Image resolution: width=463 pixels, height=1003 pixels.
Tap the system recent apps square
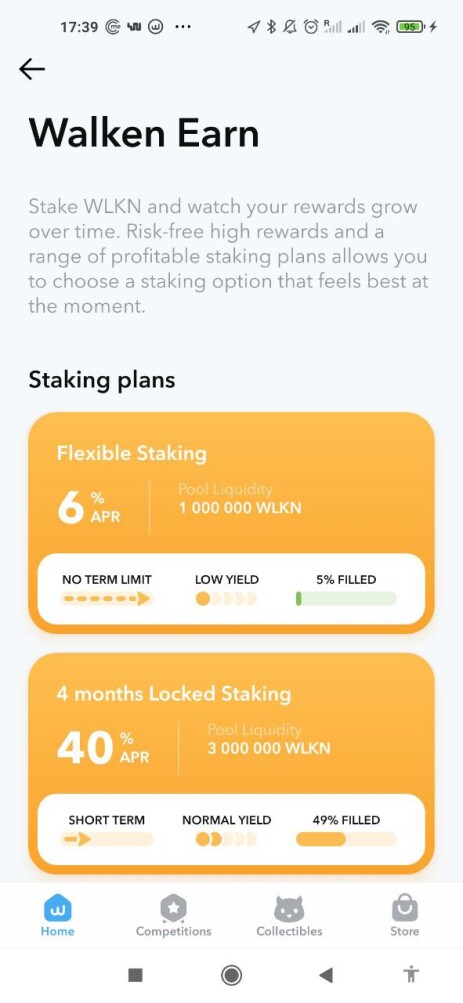[x=136, y=975]
